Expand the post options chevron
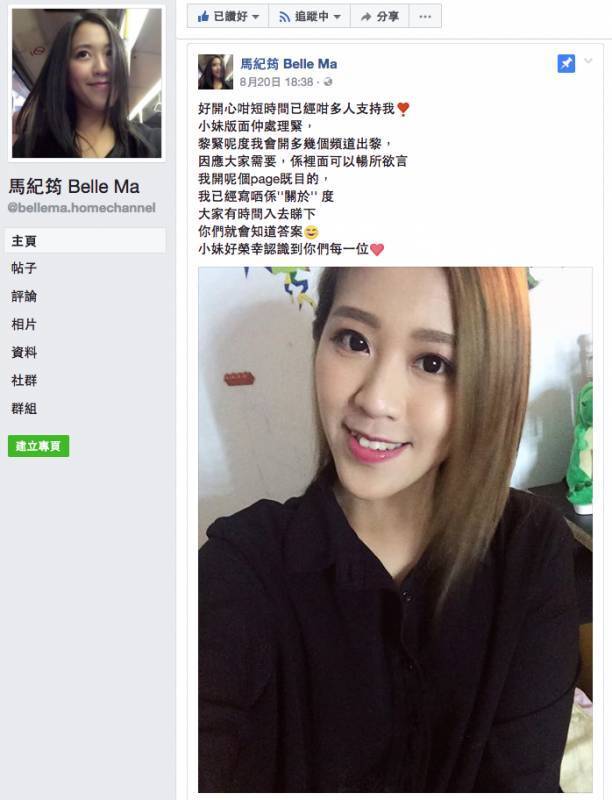612x800 pixels. pos(589,62)
